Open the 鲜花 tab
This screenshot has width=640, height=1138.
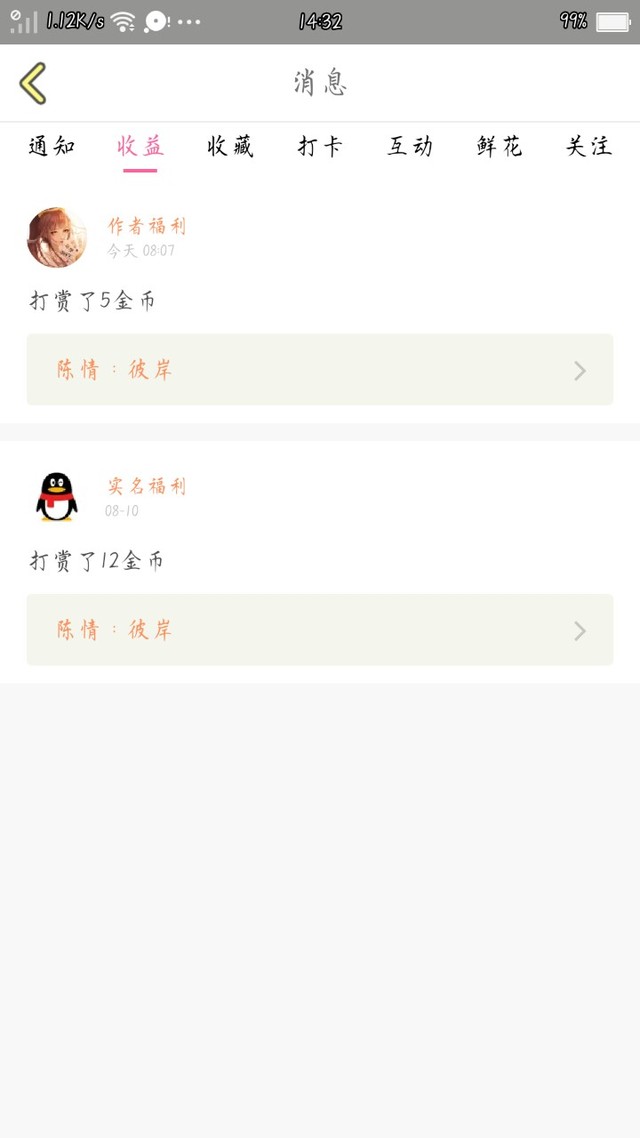499,146
